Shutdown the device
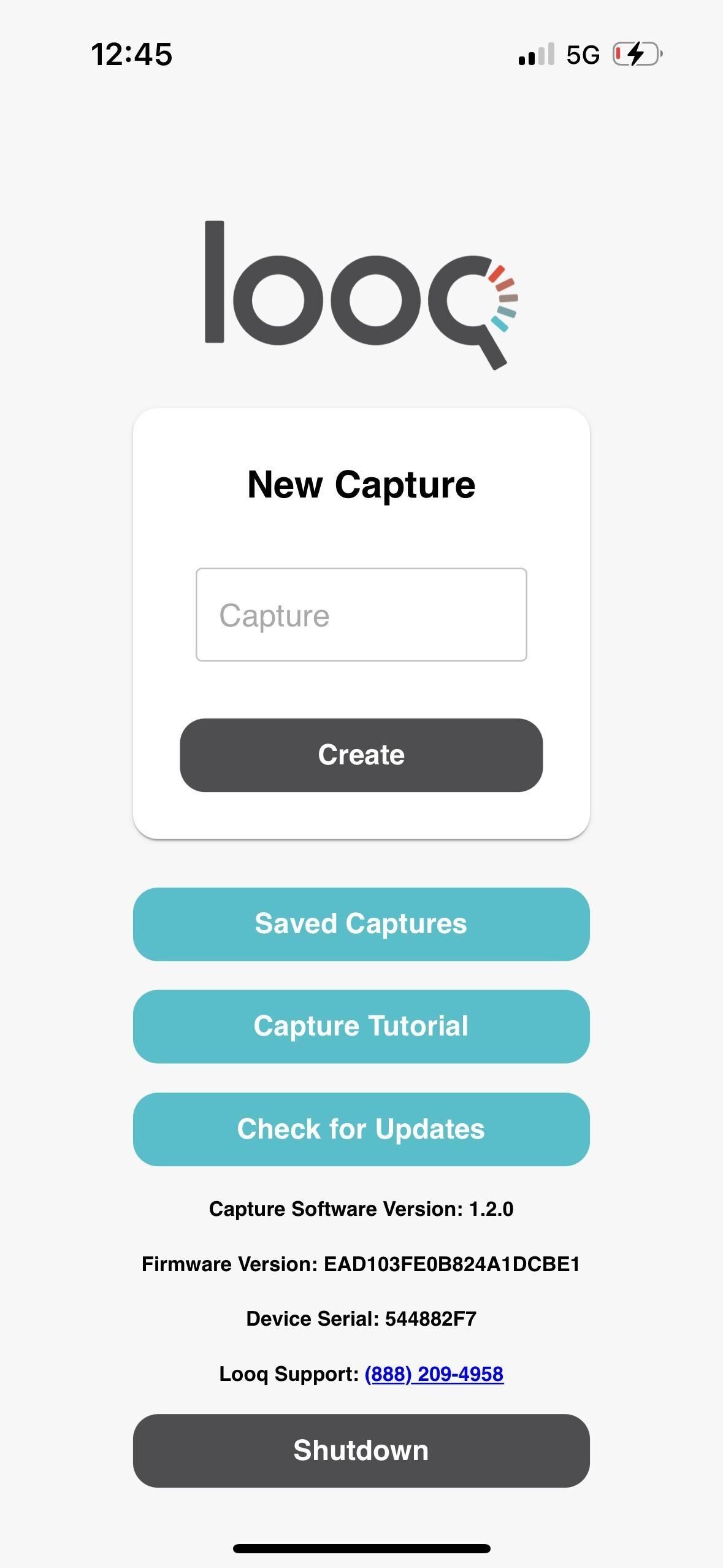Screen dimensions: 723x1568 click(x=361, y=1450)
